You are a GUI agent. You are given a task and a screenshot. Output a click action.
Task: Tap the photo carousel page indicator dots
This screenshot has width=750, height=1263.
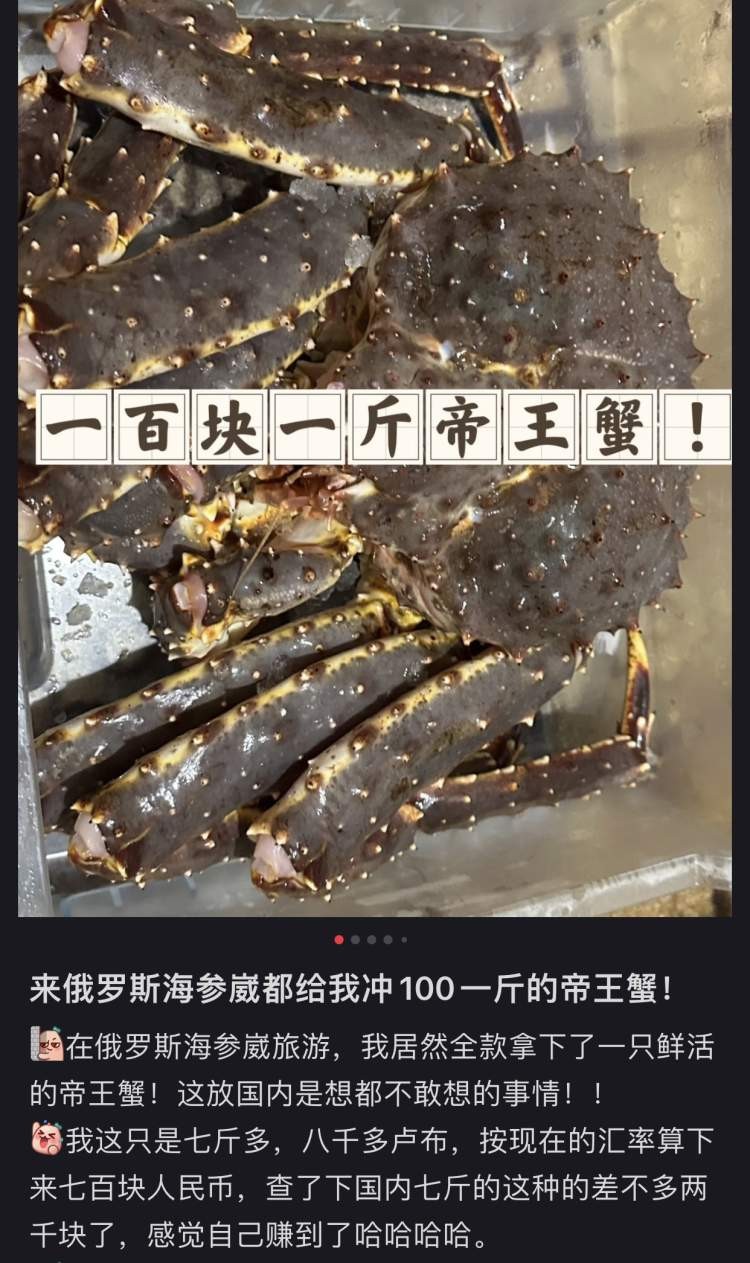[371, 940]
